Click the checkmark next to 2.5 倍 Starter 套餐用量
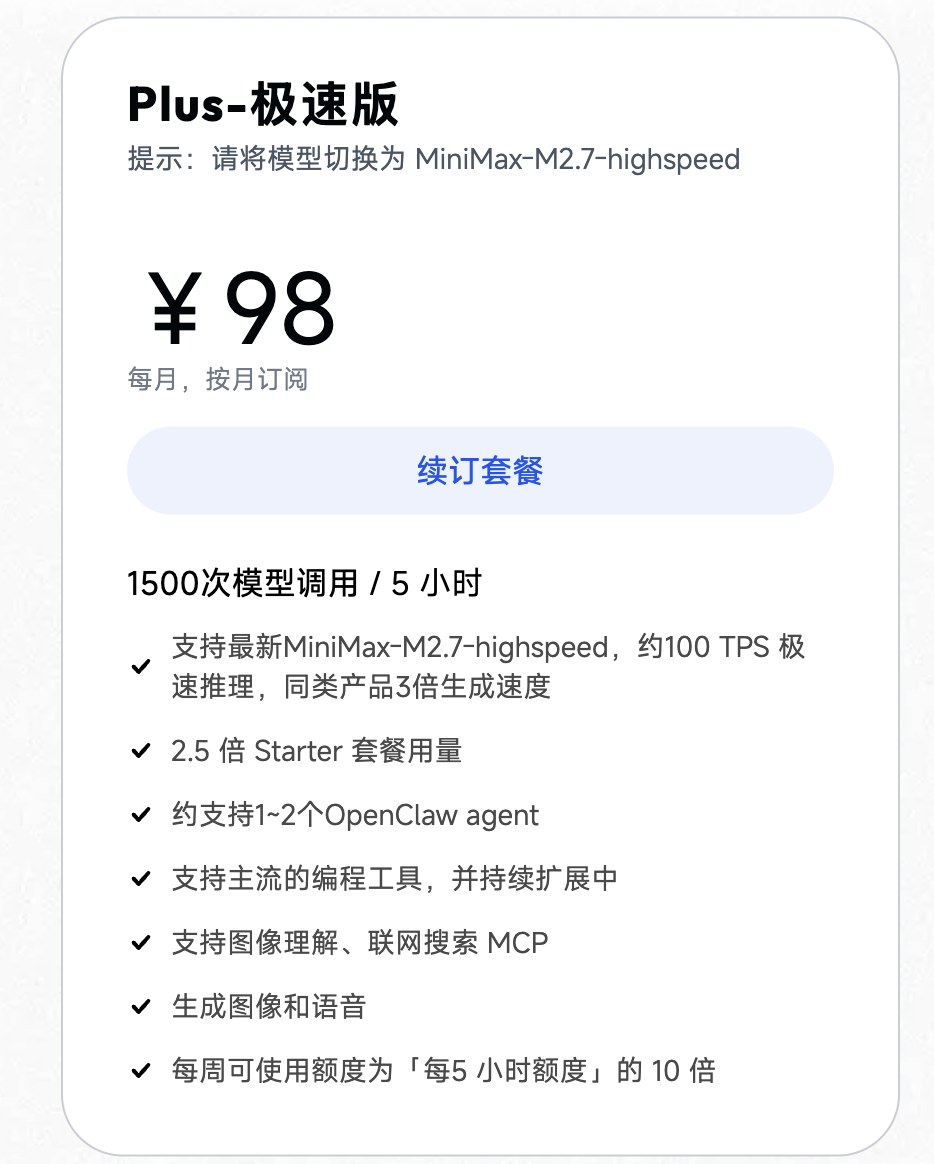Screen dimensions: 934x1164 coord(141,750)
